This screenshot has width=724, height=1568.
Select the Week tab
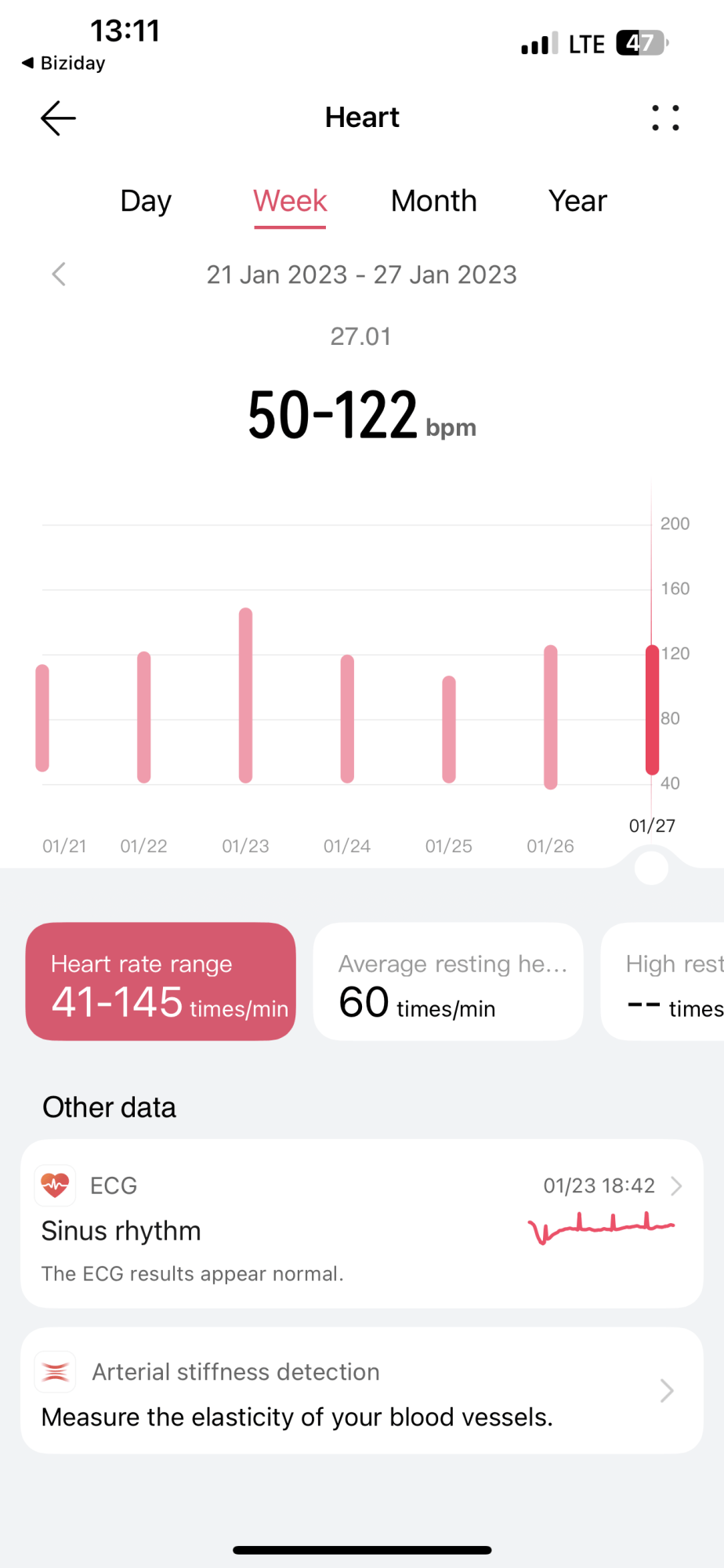pos(290,201)
